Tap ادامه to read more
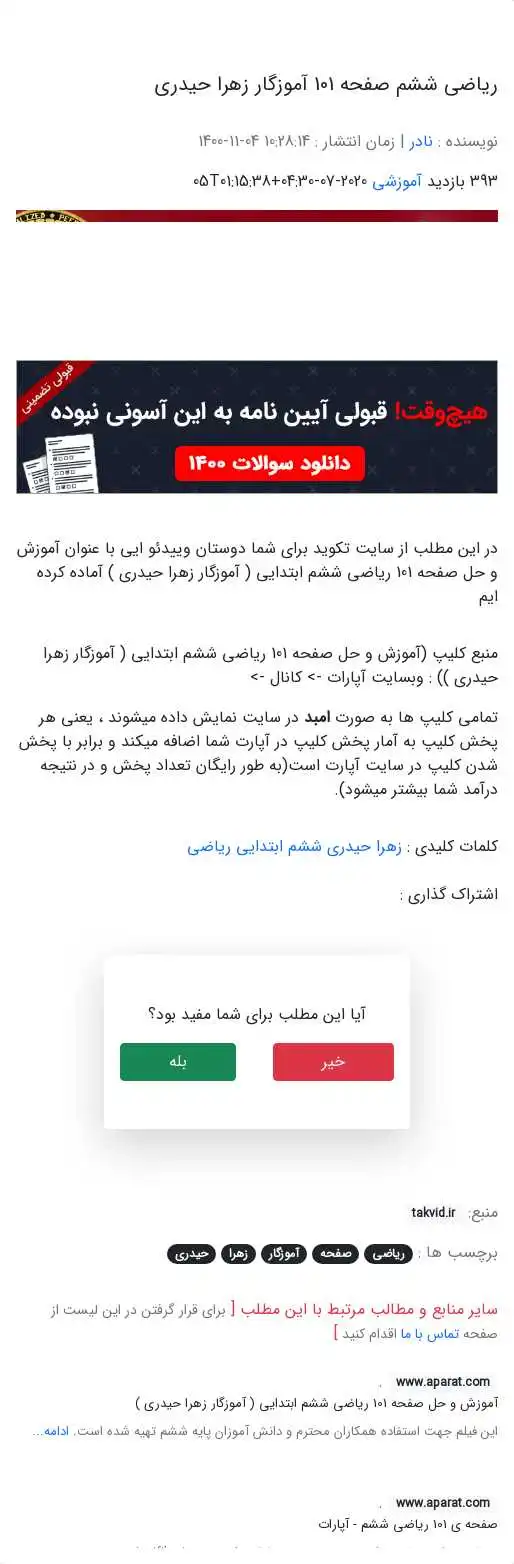514x1564 pixels. (x=50, y=1431)
